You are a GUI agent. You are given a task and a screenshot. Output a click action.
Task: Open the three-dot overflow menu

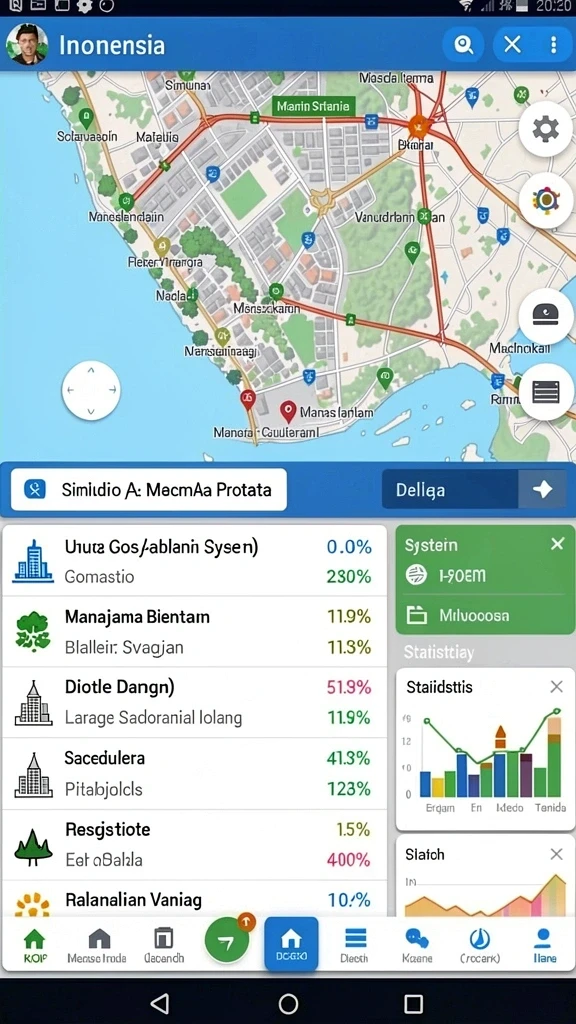coord(553,44)
